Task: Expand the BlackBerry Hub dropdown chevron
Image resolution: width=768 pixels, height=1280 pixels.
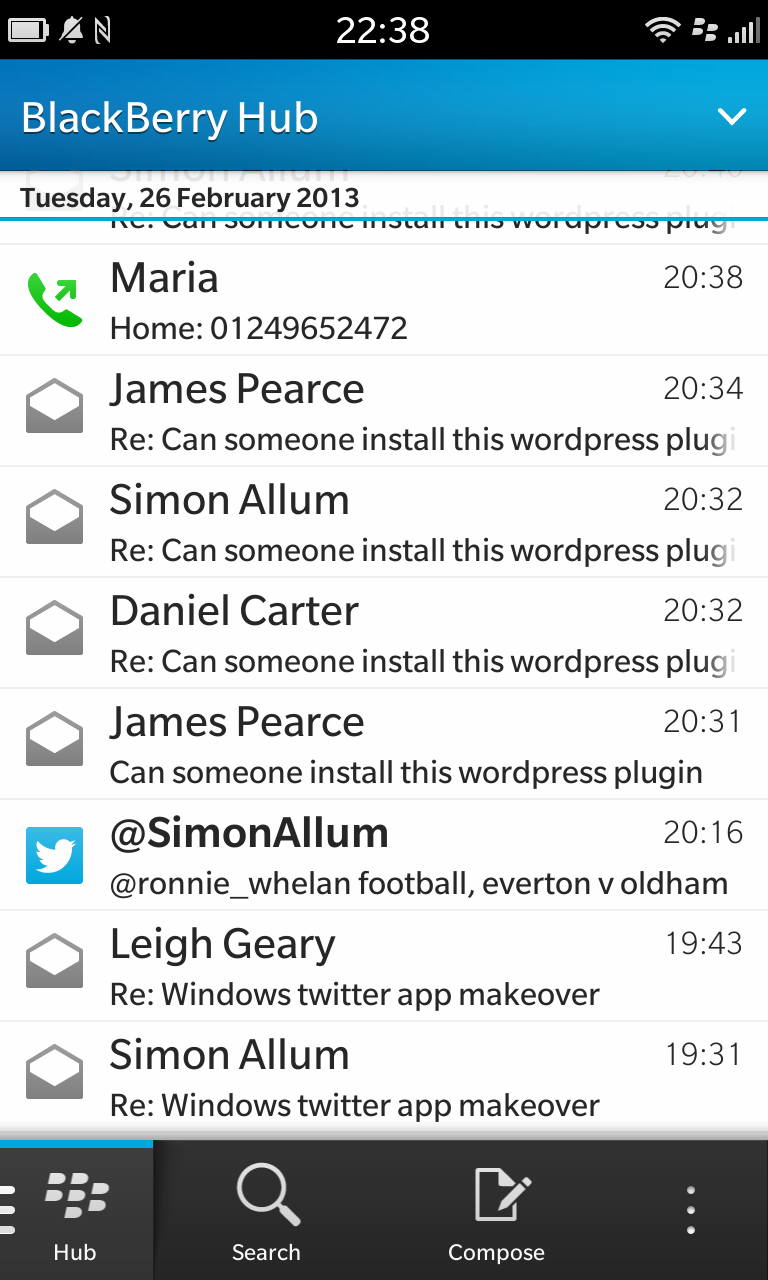Action: 732,117
